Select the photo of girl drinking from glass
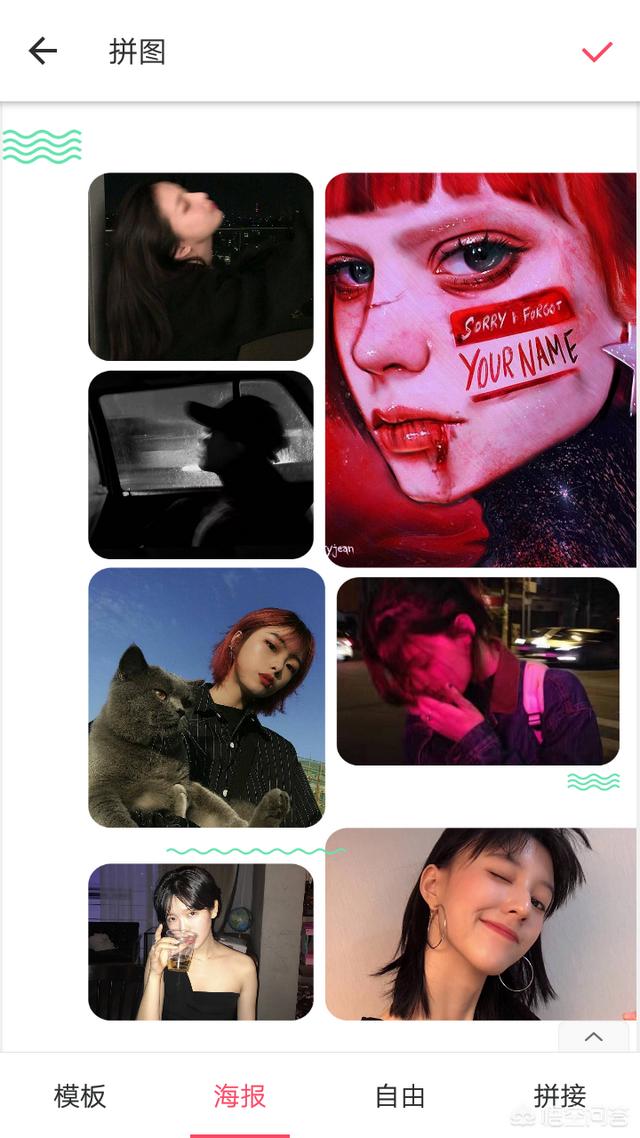Viewport: 640px width, 1138px height. pyautogui.click(x=201, y=942)
